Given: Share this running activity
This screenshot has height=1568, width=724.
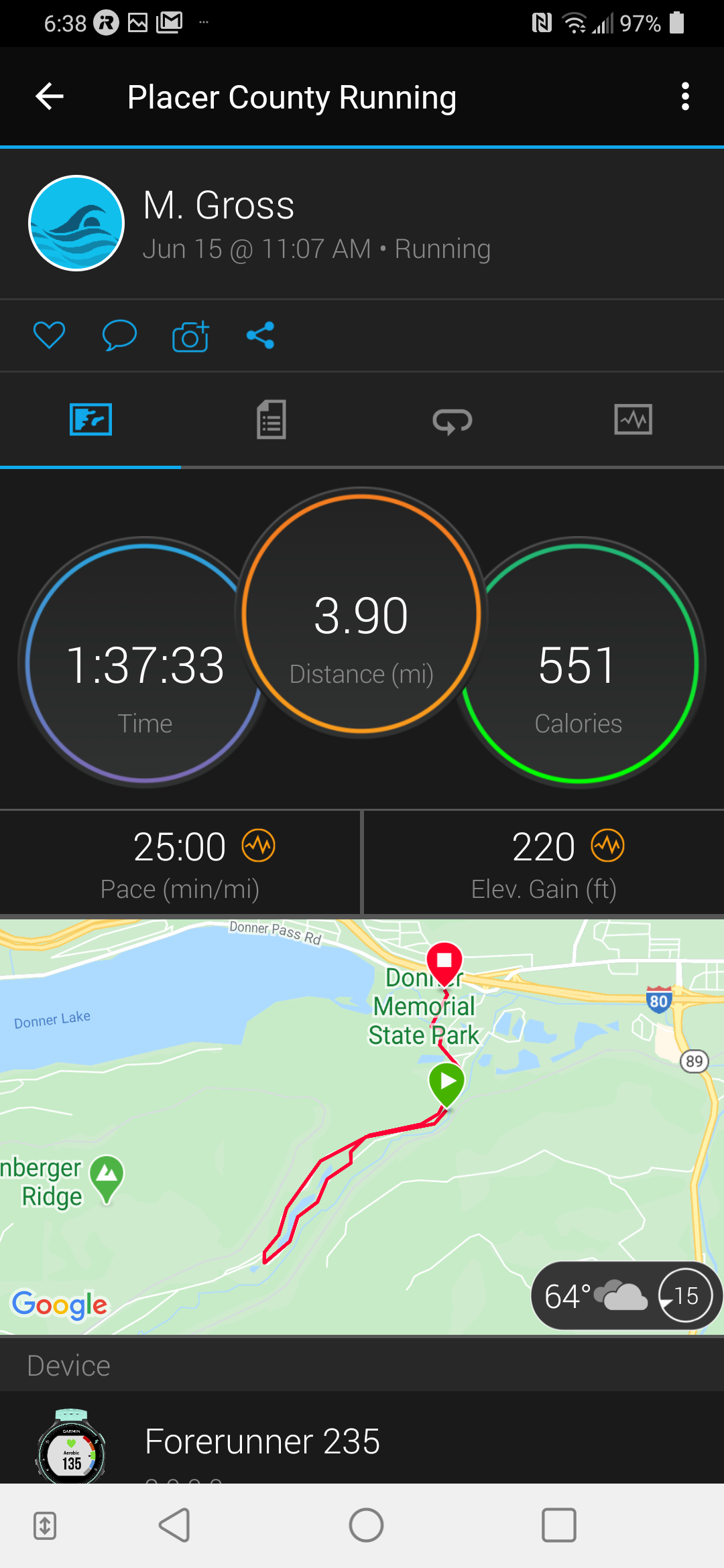Looking at the screenshot, I should click(x=260, y=335).
